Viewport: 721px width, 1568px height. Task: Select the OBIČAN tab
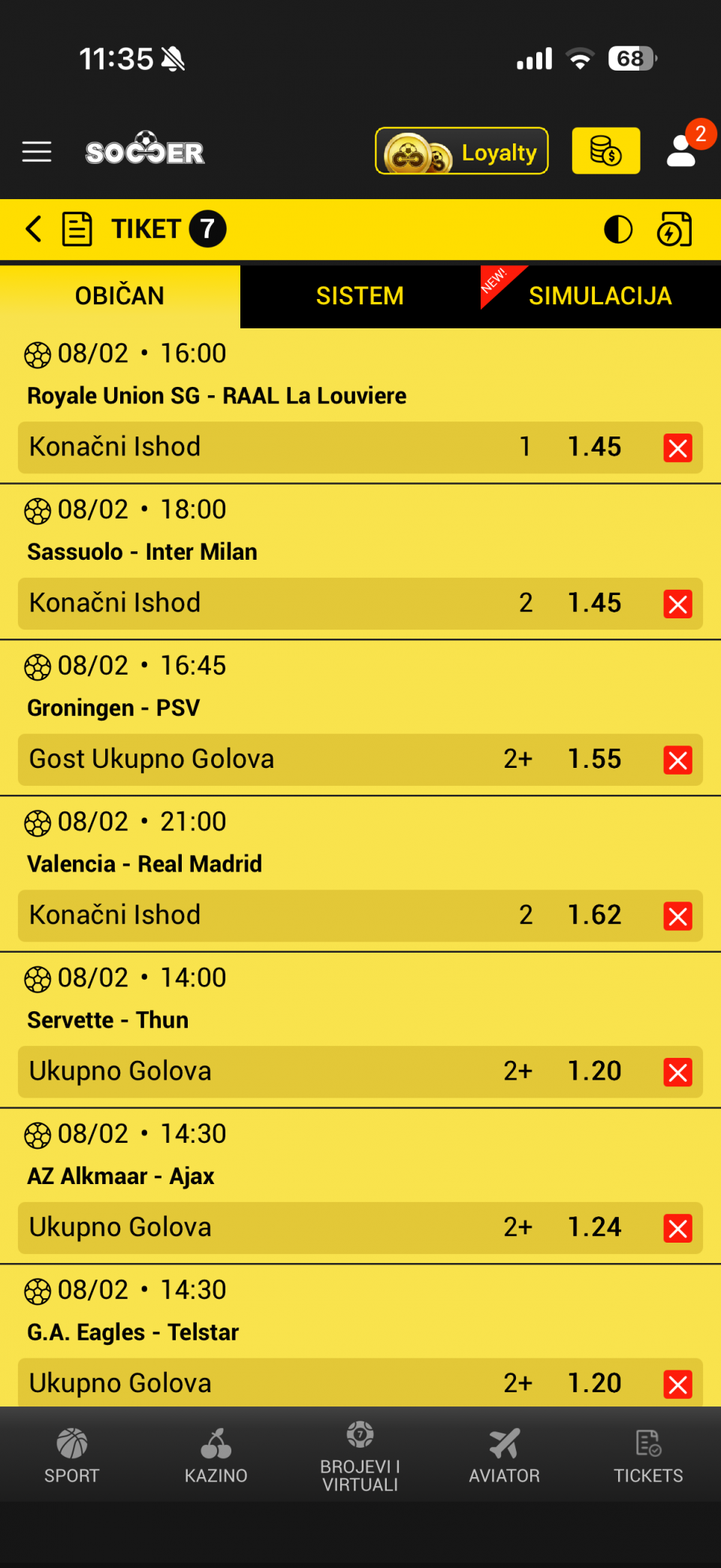119,296
